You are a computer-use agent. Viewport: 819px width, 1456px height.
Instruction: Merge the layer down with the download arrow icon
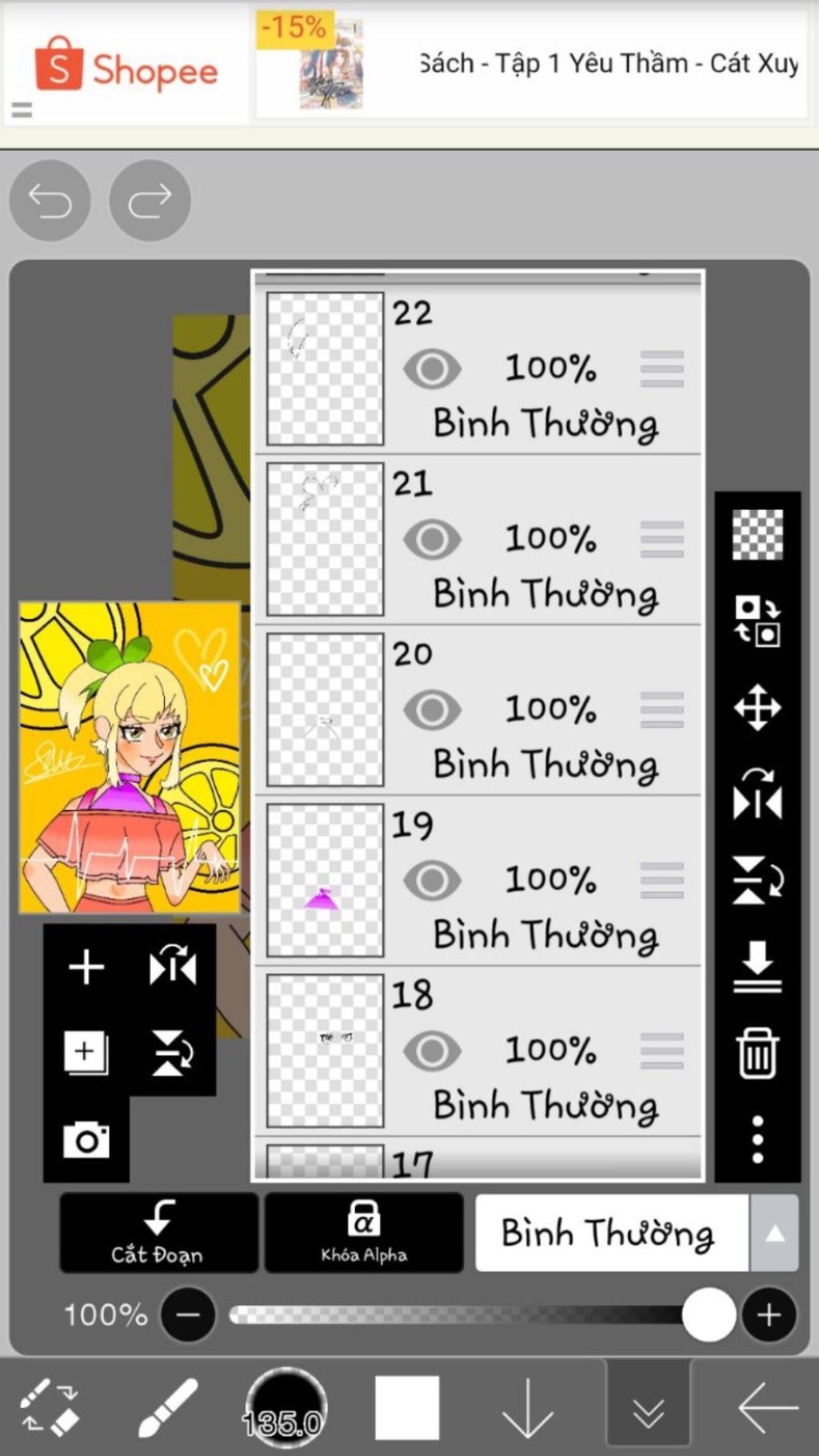coord(757,967)
